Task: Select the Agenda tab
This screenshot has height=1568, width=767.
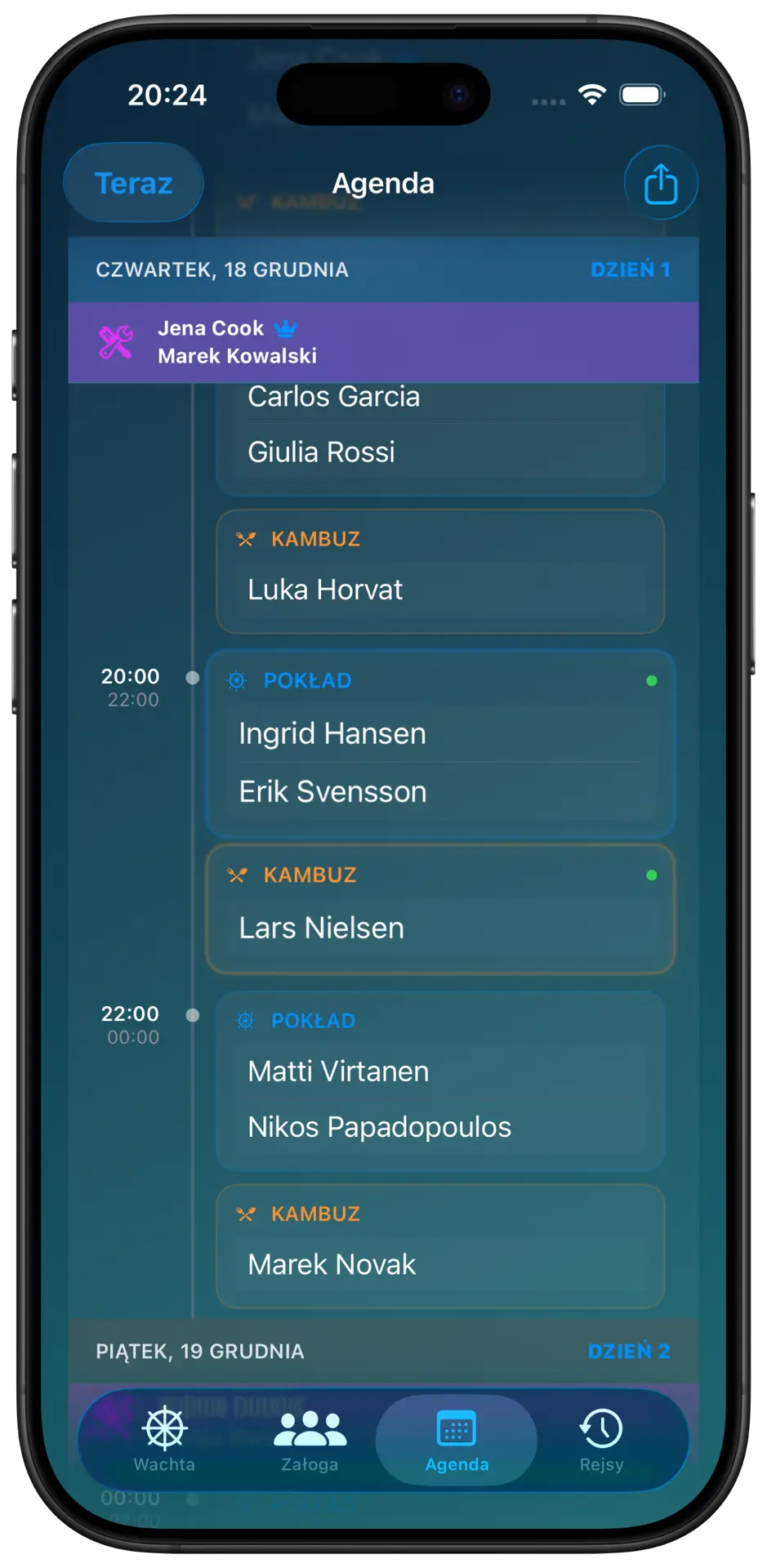Action: [456, 1441]
